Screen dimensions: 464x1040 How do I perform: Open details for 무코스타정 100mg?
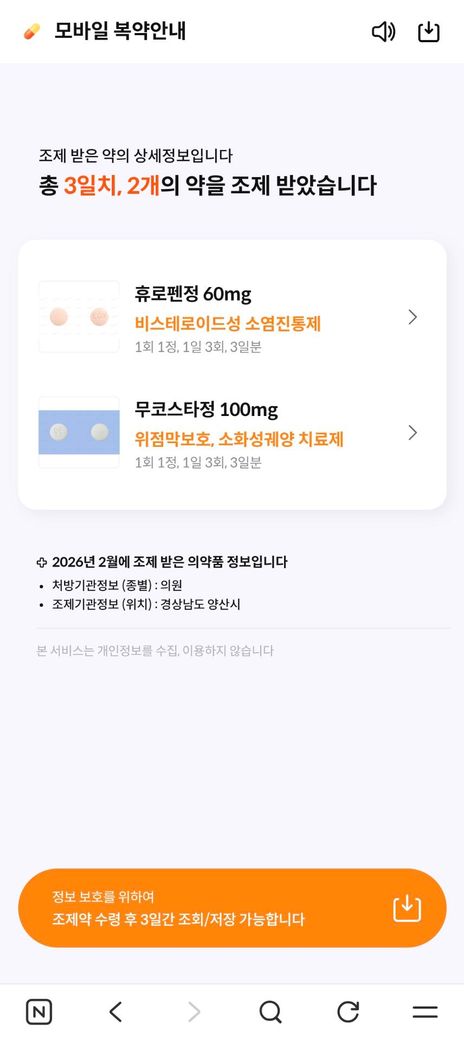point(232,432)
